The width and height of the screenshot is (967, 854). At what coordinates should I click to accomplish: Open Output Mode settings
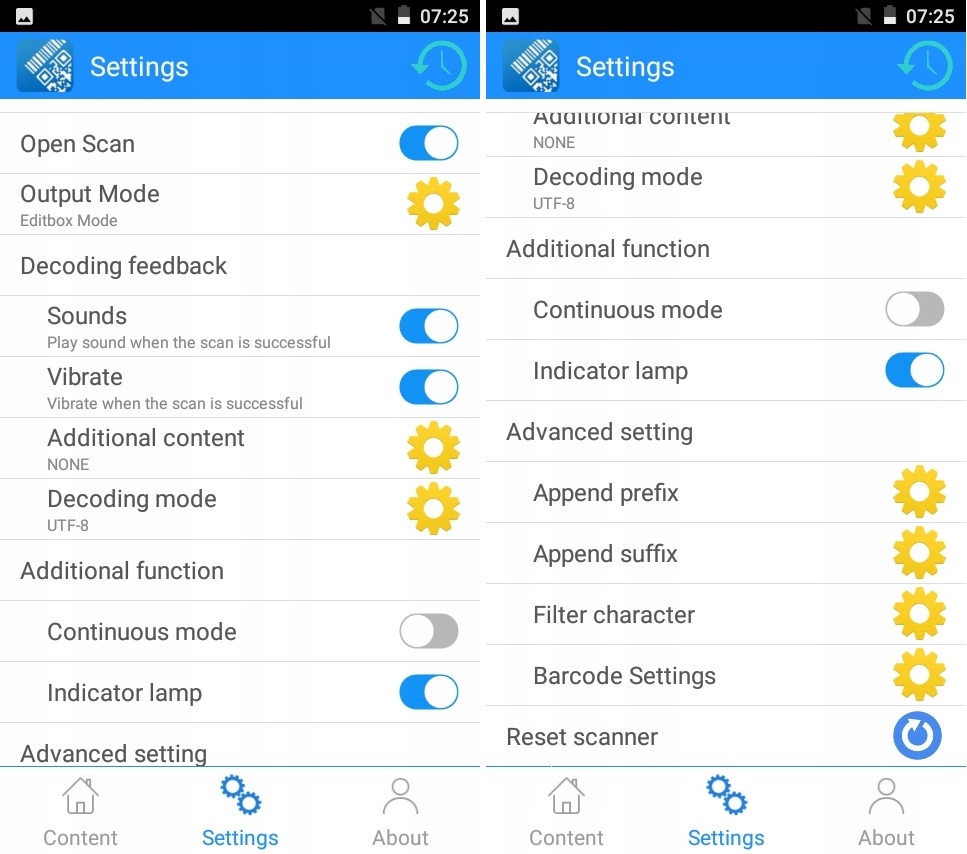pyautogui.click(x=433, y=204)
